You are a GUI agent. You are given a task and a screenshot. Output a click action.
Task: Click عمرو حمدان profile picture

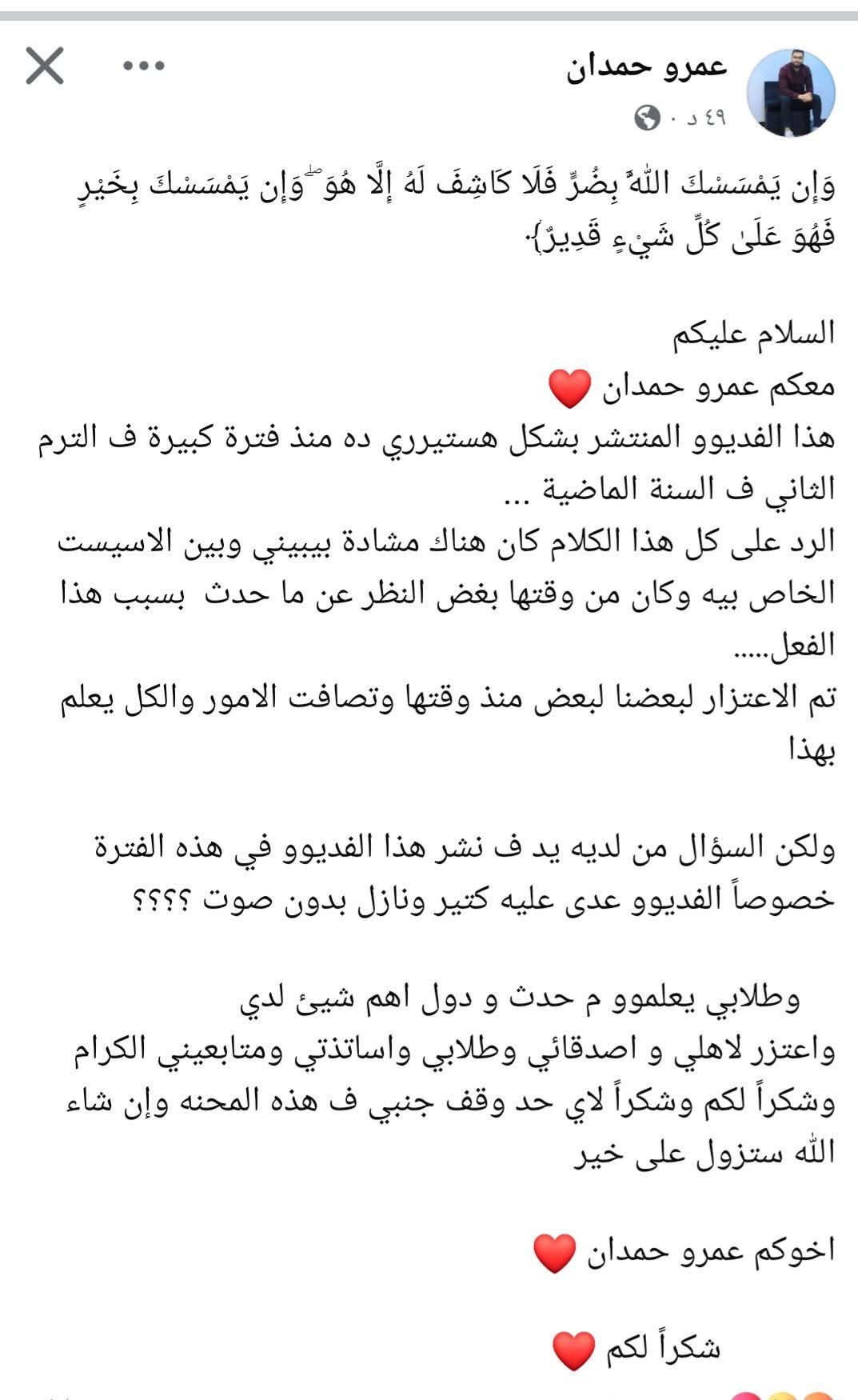[x=792, y=86]
